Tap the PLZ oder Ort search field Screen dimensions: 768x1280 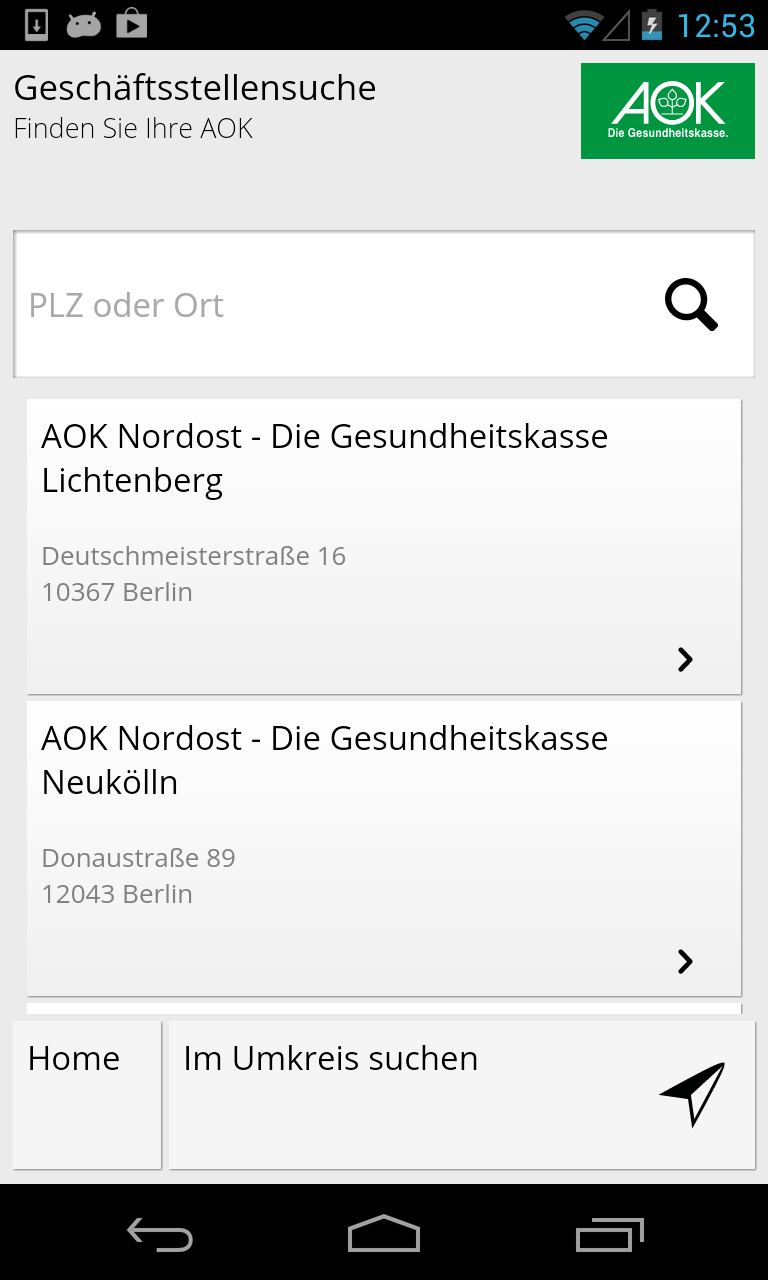coord(330,305)
